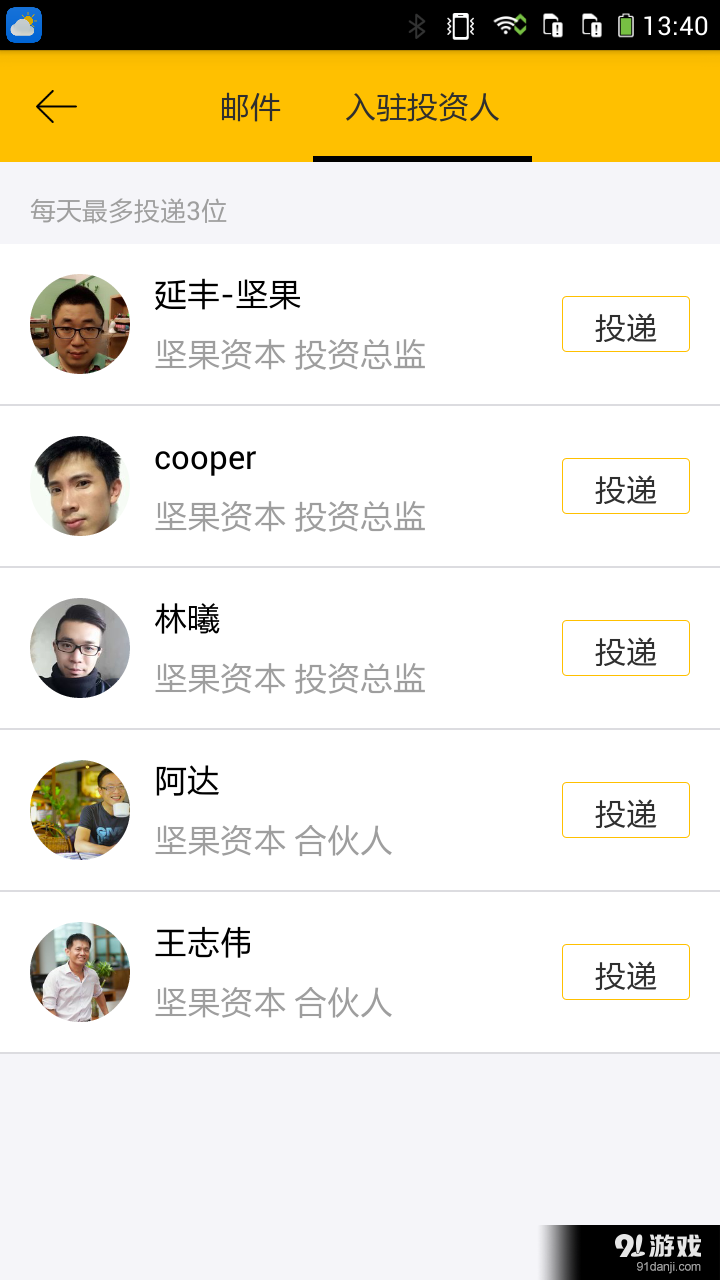Open 阿达's profile picture
The image size is (720, 1280).
pyautogui.click(x=80, y=810)
